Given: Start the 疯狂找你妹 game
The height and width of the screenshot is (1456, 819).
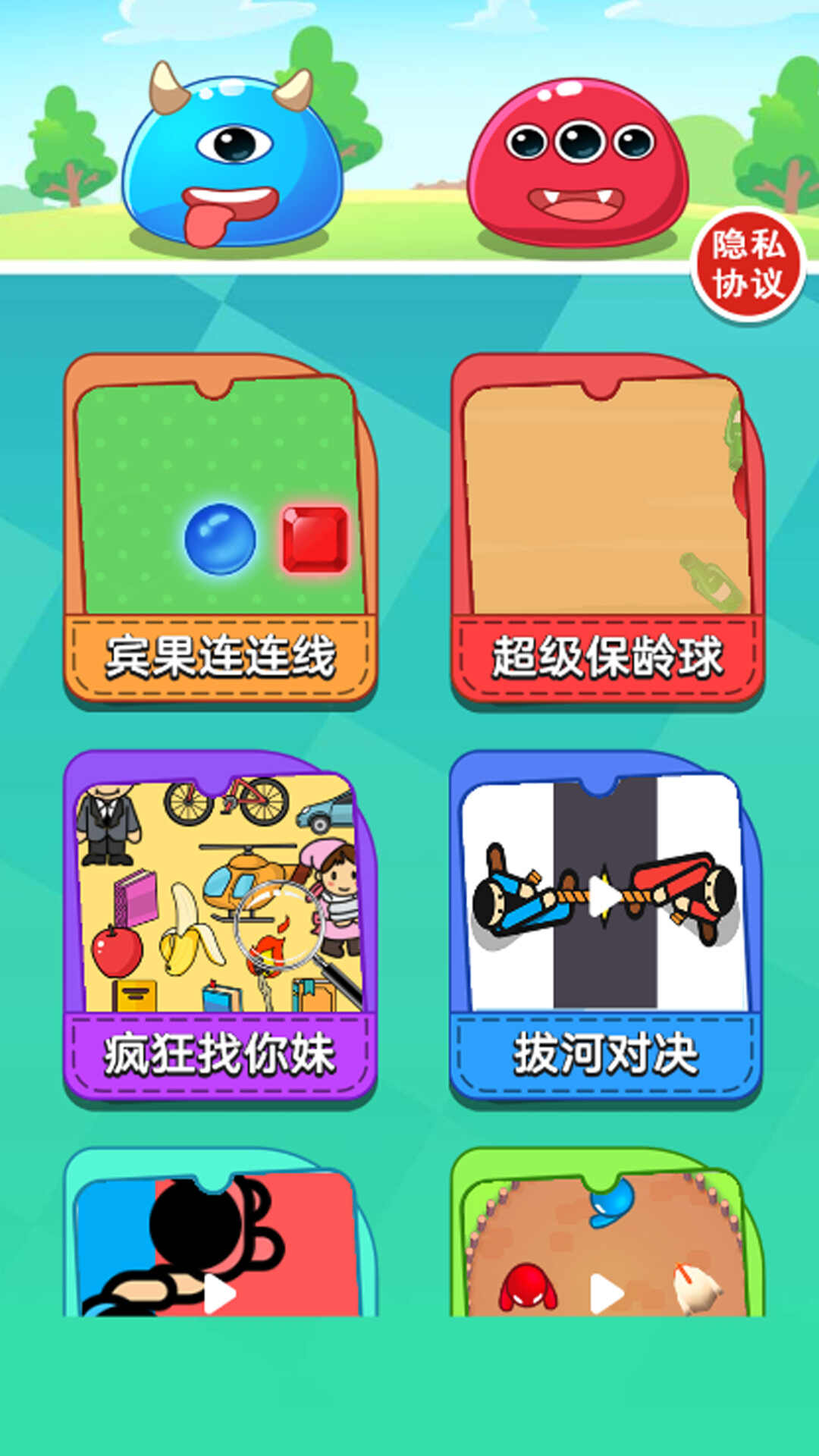Looking at the screenshot, I should pos(220,925).
